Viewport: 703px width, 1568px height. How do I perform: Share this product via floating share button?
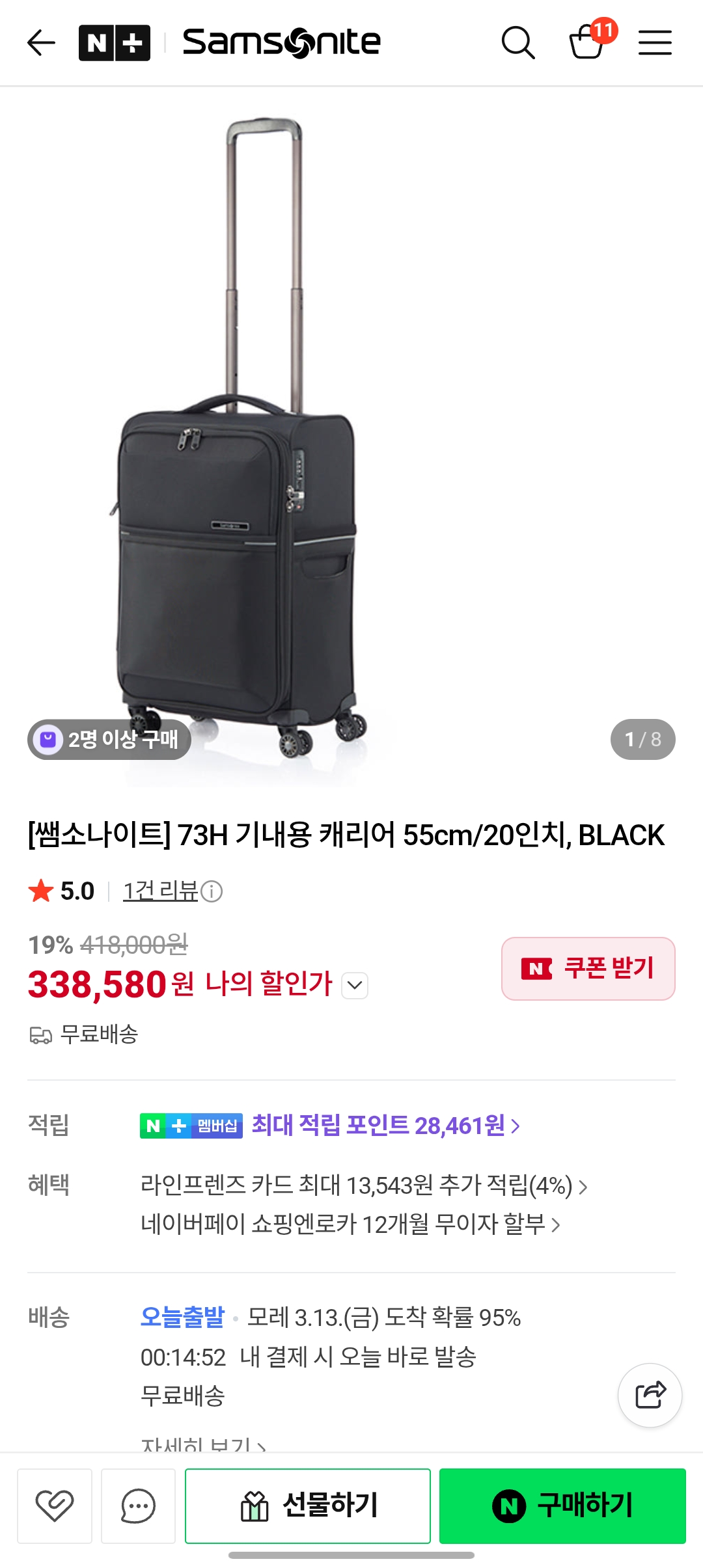650,1395
